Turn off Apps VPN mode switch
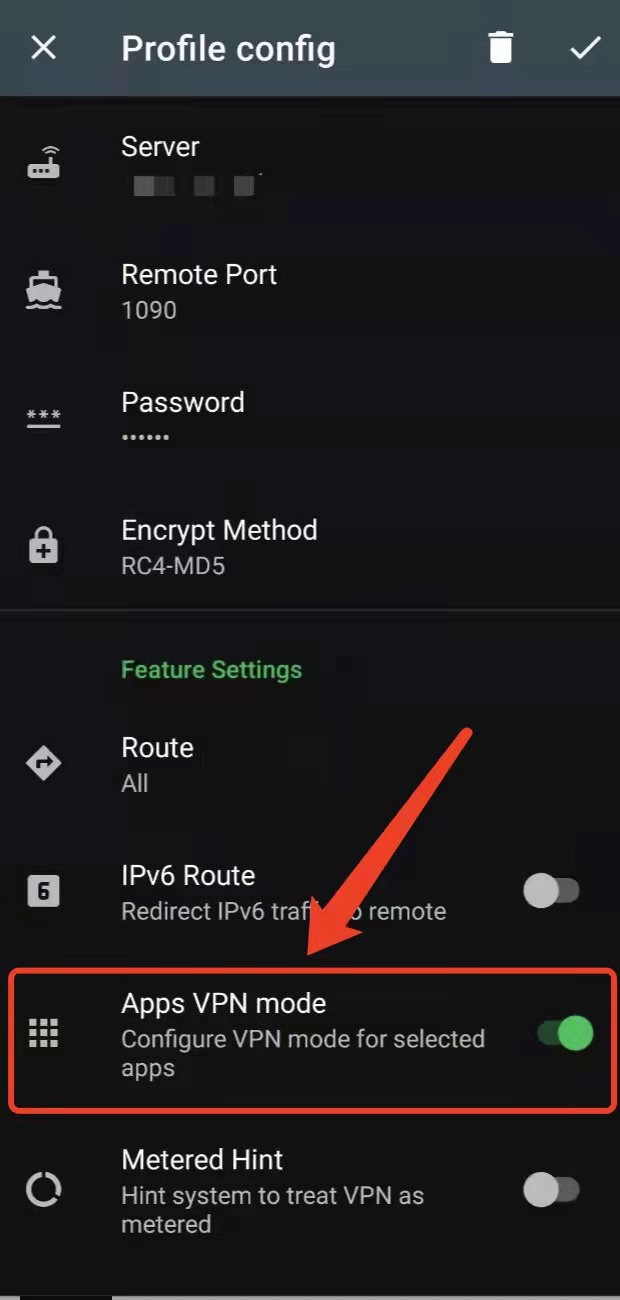 click(x=565, y=1033)
